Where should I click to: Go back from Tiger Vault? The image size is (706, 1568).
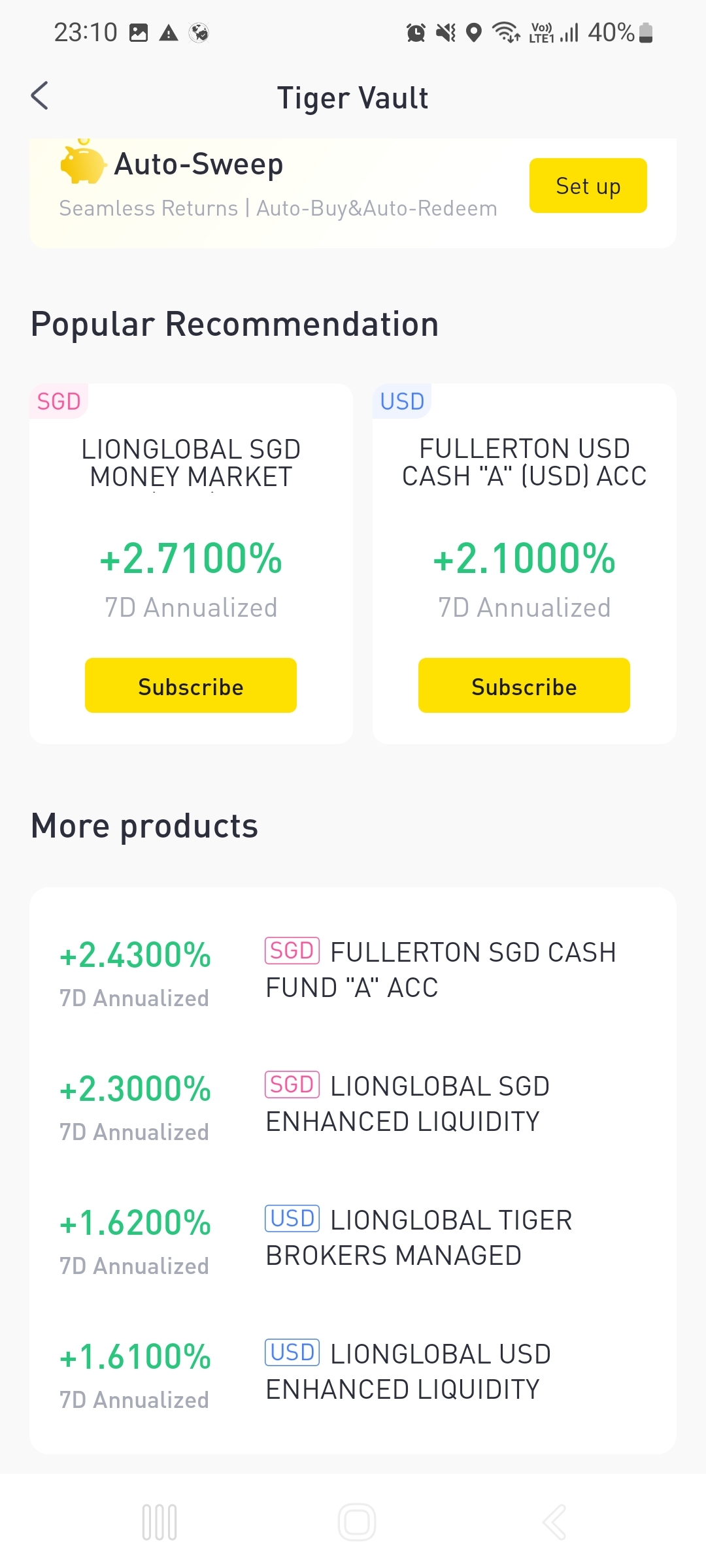(x=40, y=96)
